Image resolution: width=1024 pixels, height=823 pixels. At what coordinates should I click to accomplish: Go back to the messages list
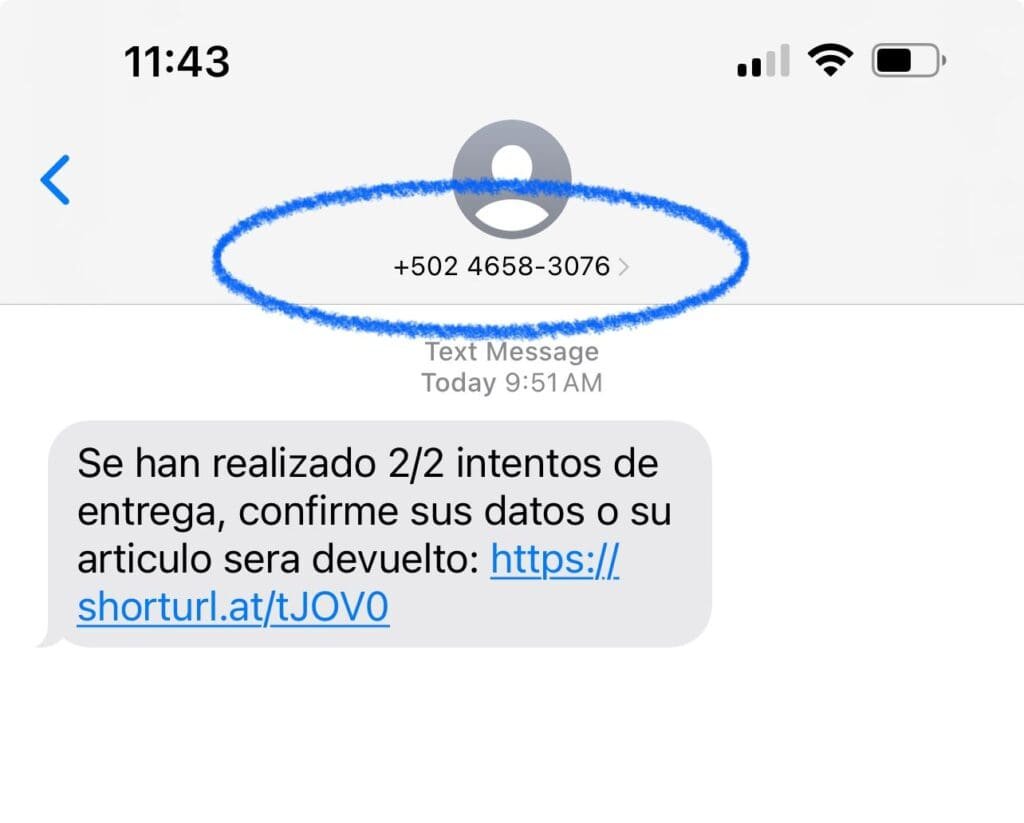[56, 180]
